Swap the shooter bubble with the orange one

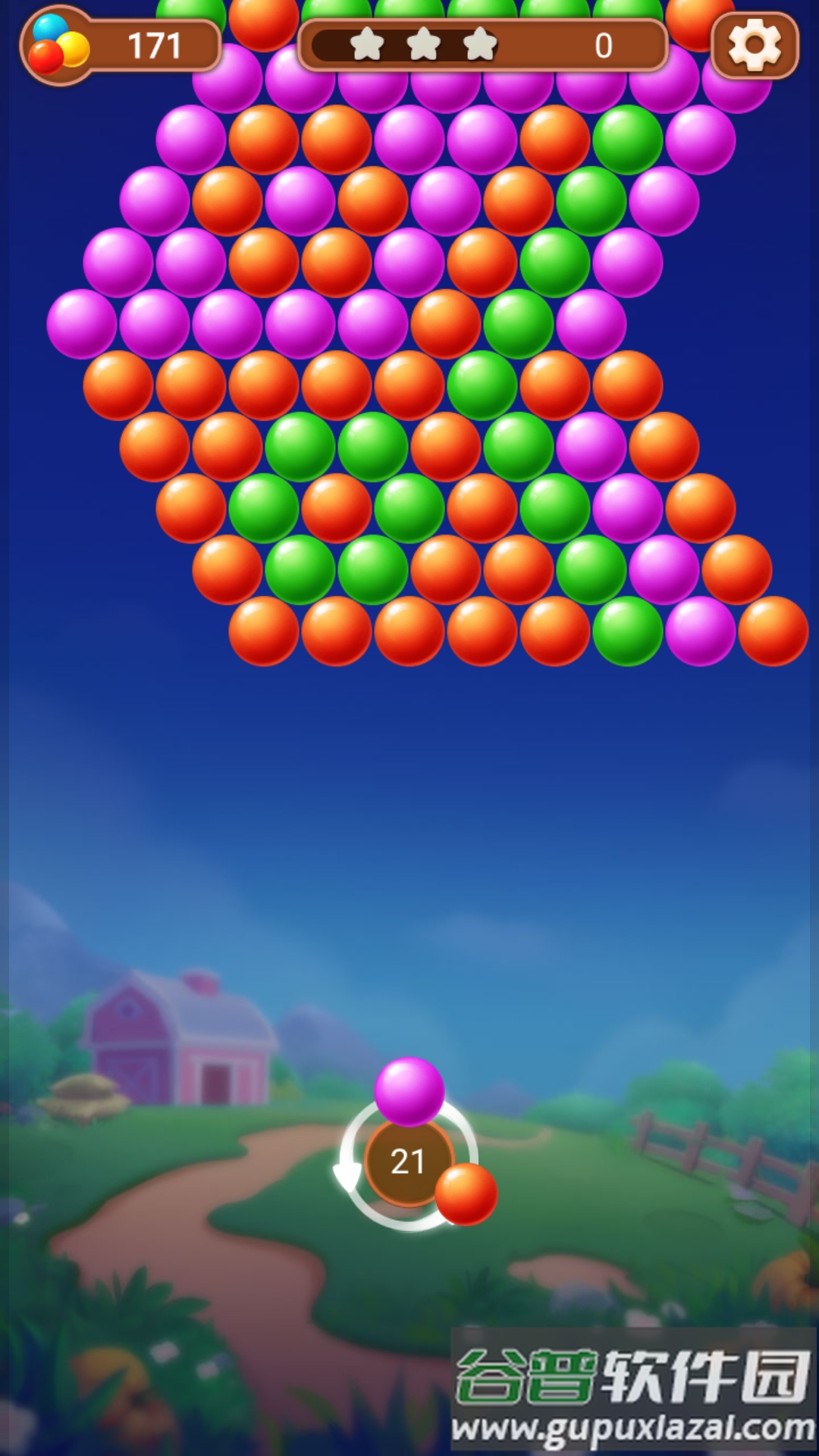(466, 1194)
